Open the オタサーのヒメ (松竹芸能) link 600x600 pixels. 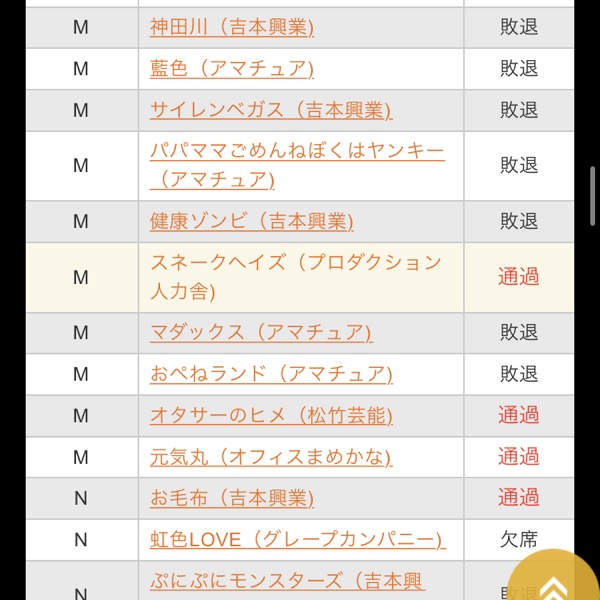pyautogui.click(x=271, y=415)
